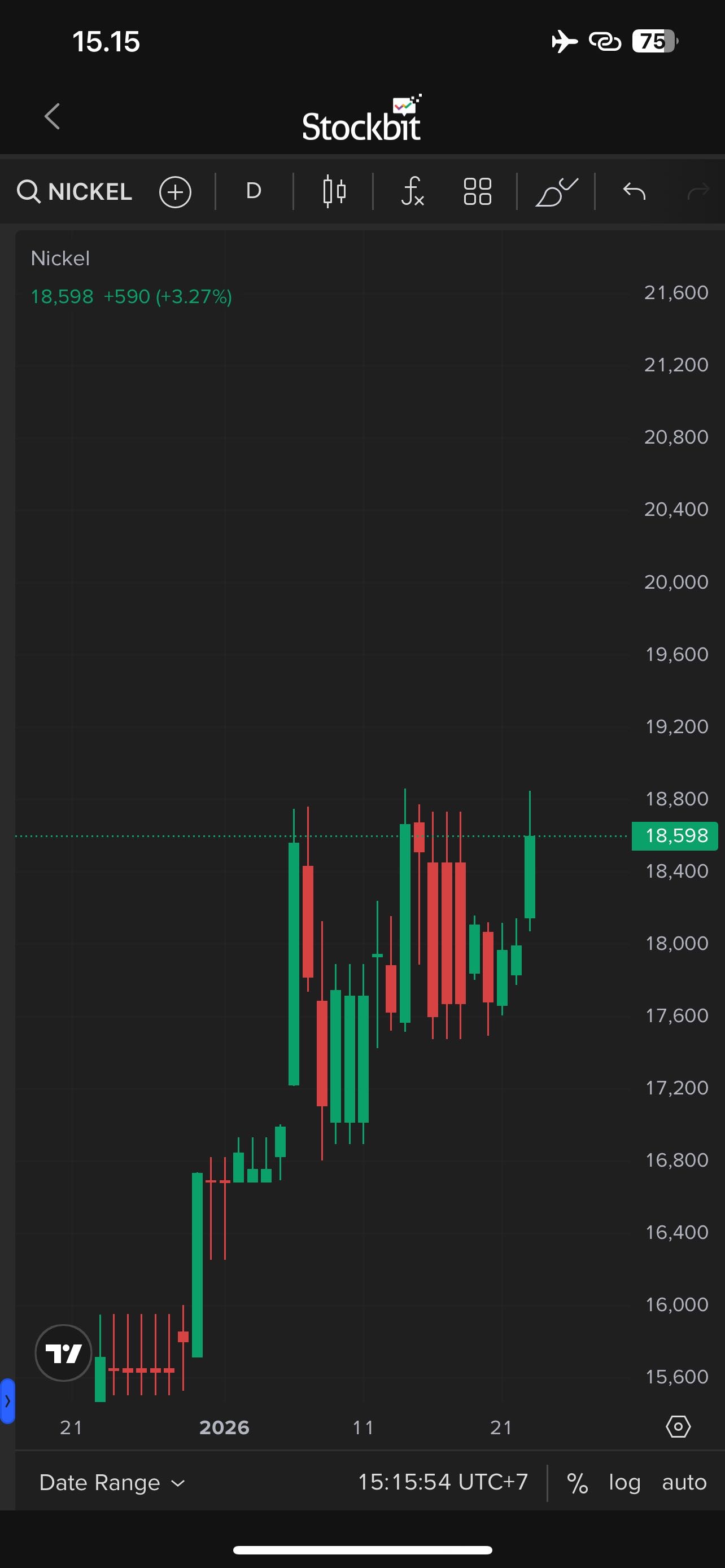
Task: Add a symbol to compare
Action: pyautogui.click(x=175, y=192)
